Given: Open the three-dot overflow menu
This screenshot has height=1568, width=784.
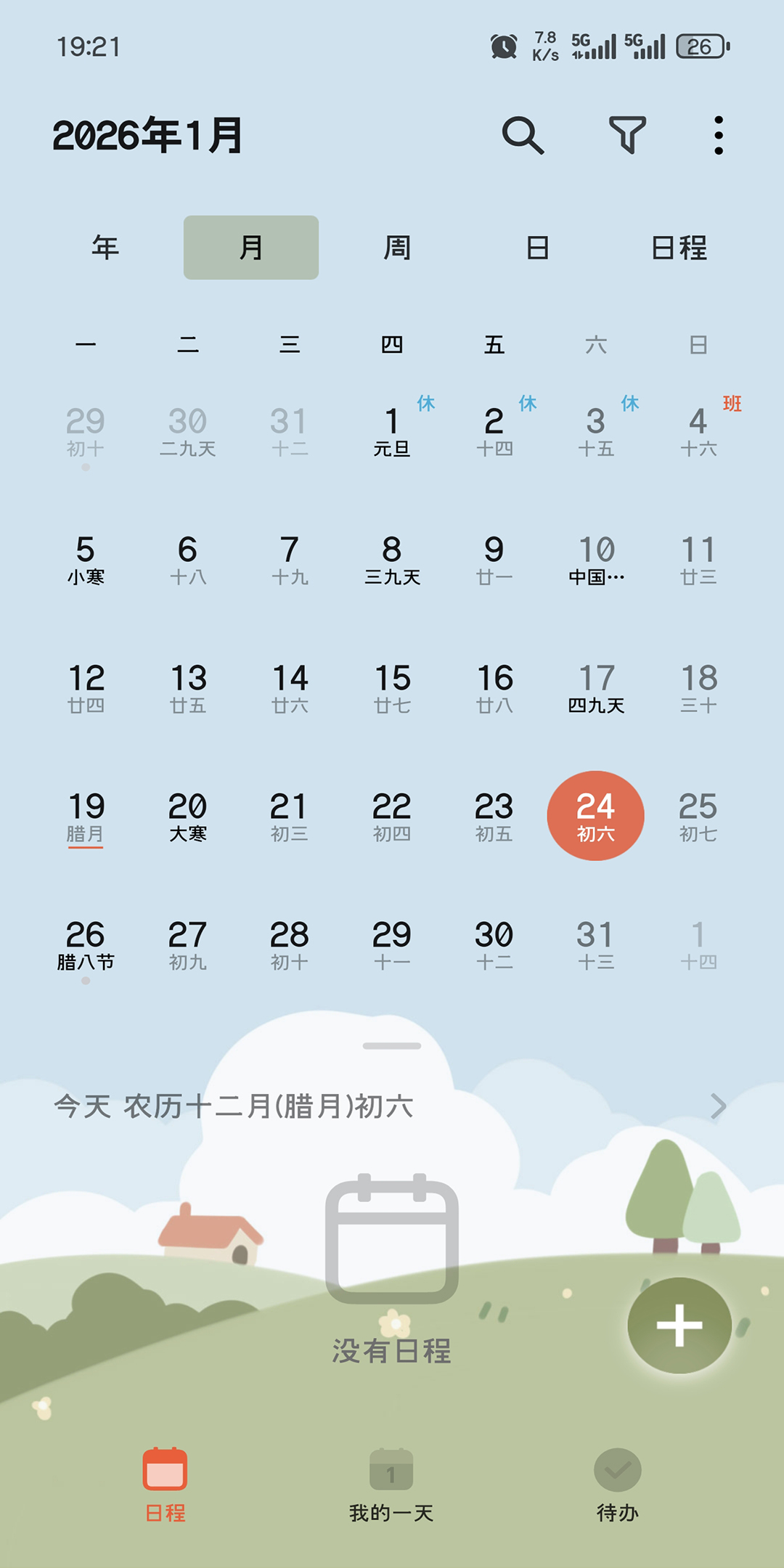Looking at the screenshot, I should click(718, 135).
